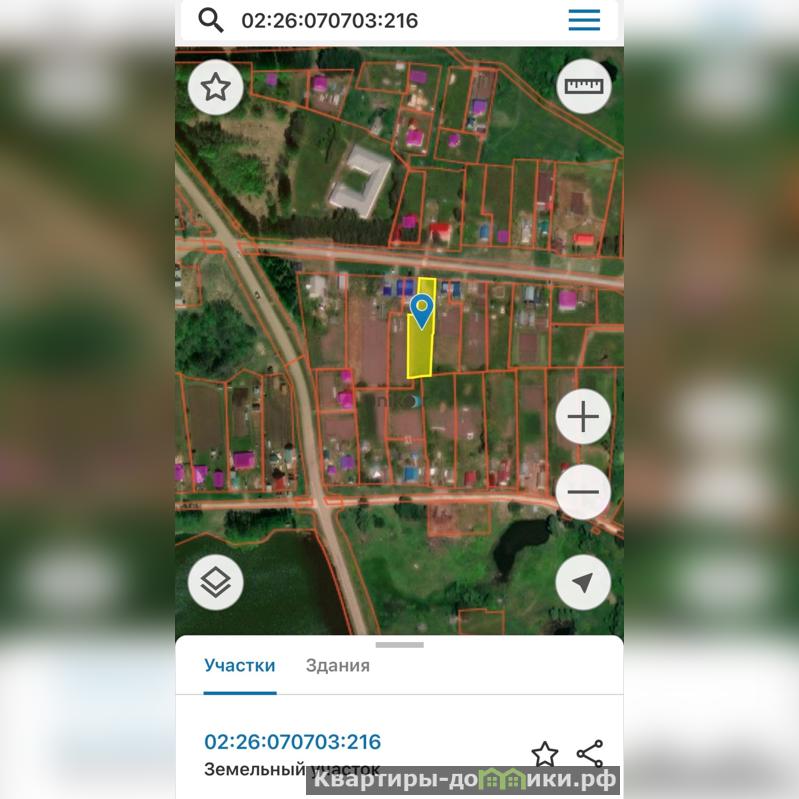
Task: Activate the ruler measurement tool
Action: (x=585, y=86)
